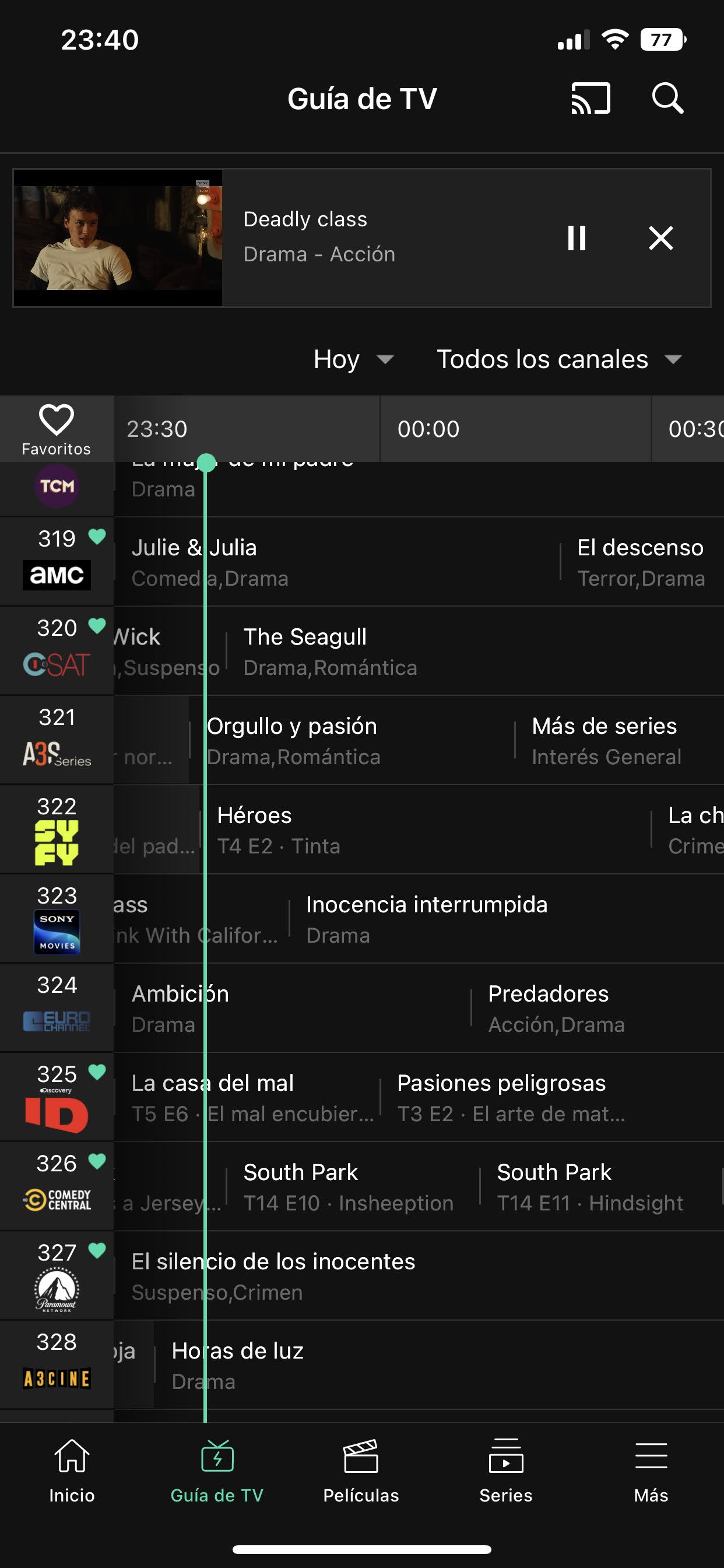Select the AMC channel 319
The image size is (724, 1568).
click(57, 561)
